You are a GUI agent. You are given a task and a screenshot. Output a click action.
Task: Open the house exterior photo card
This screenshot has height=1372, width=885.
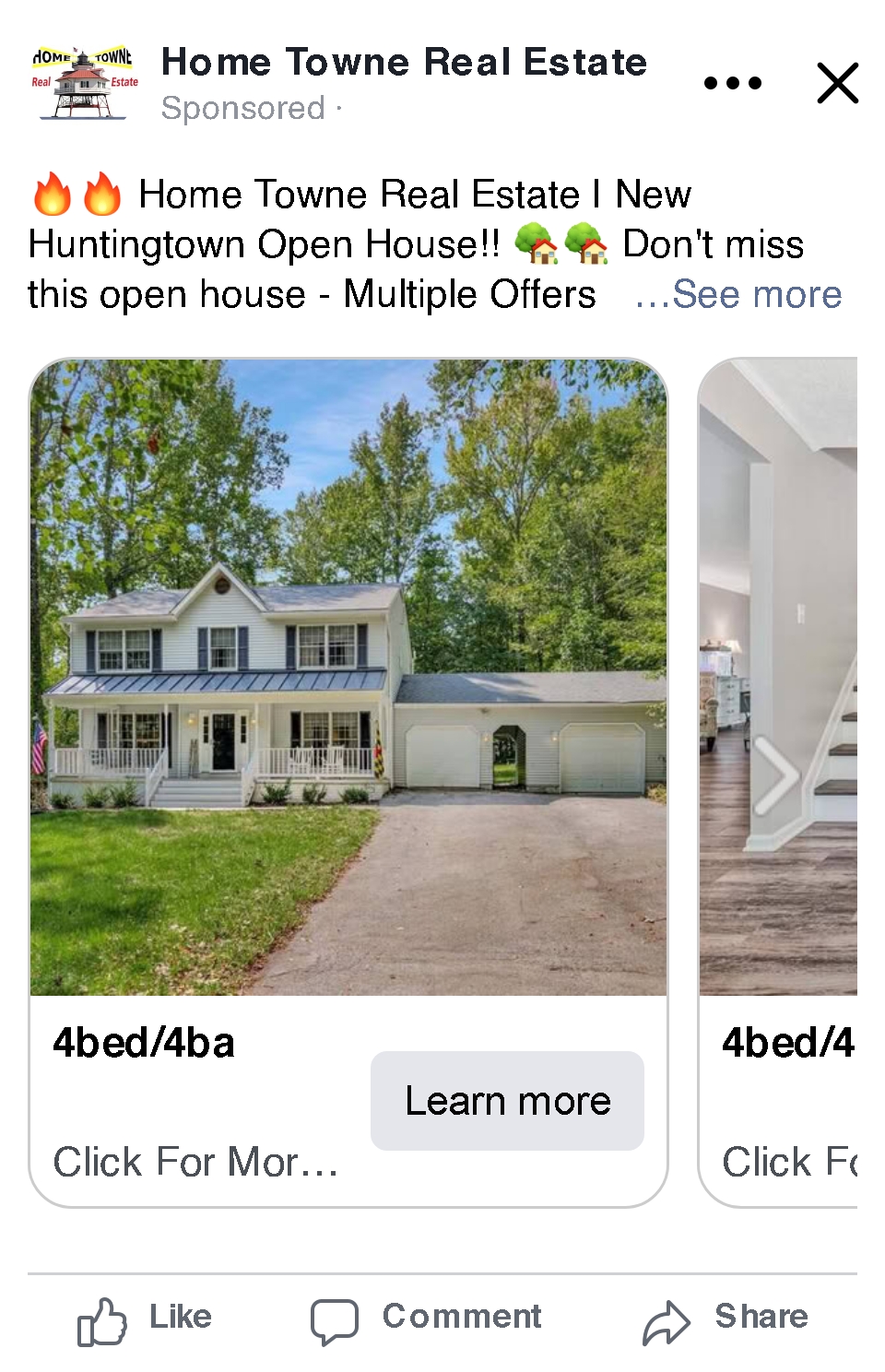point(348,678)
